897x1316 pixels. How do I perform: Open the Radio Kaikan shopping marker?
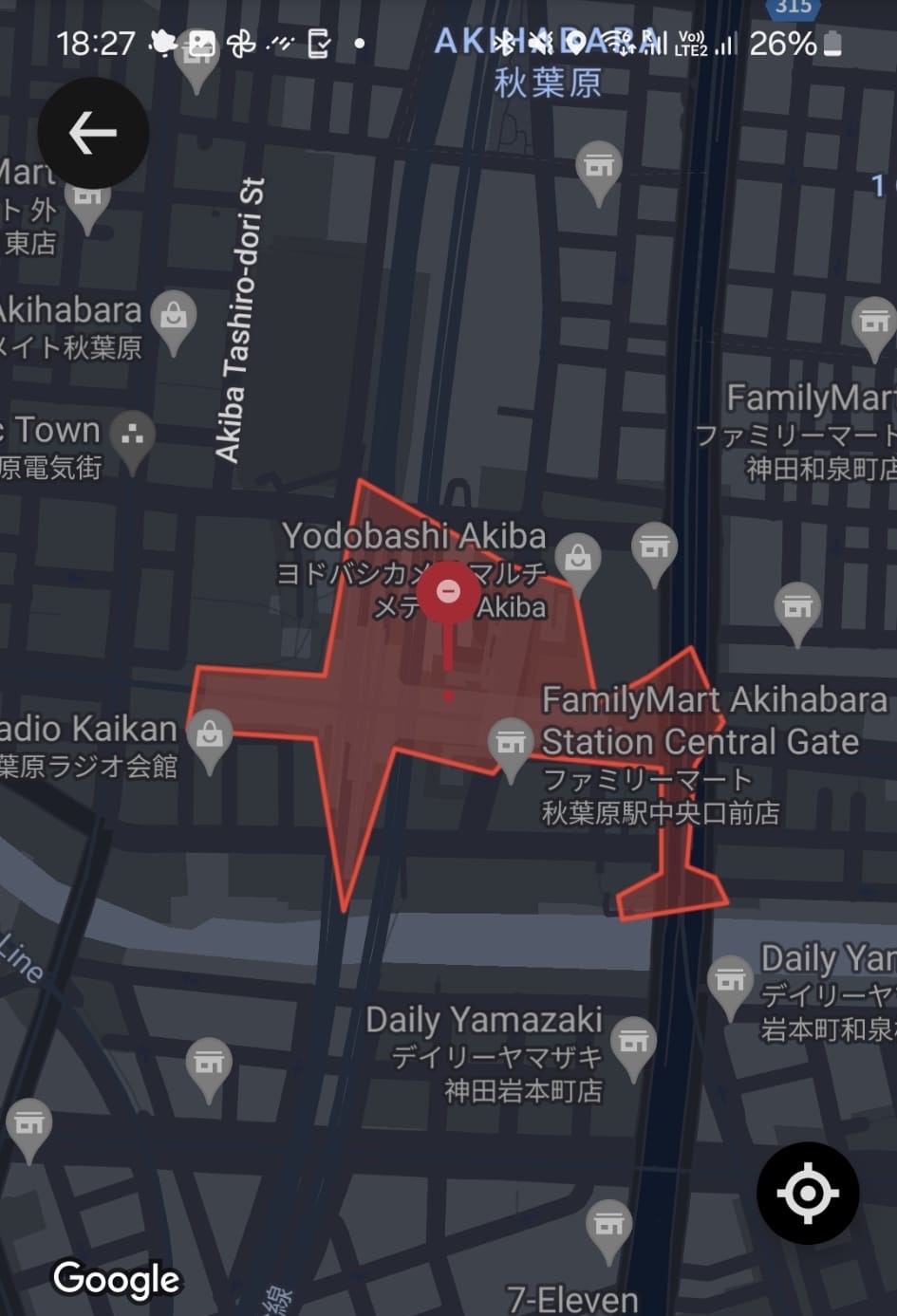(x=210, y=734)
